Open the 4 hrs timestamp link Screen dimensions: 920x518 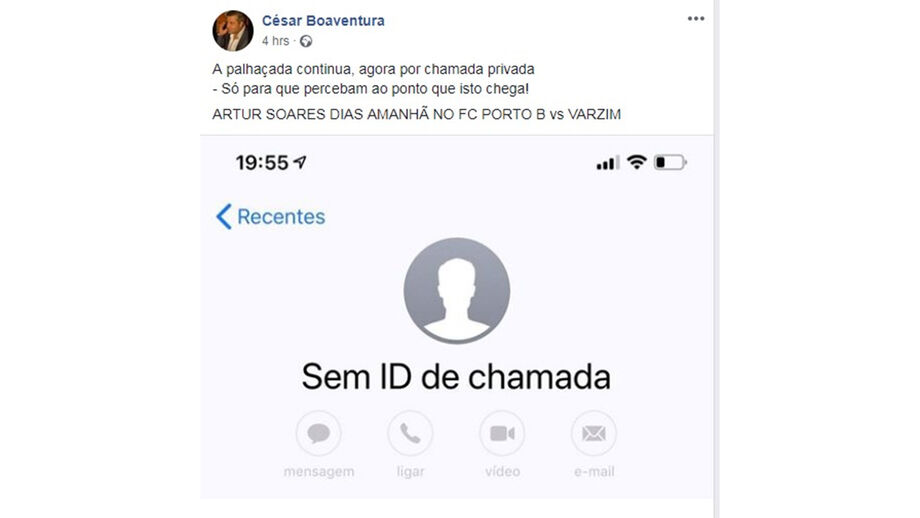(x=276, y=41)
